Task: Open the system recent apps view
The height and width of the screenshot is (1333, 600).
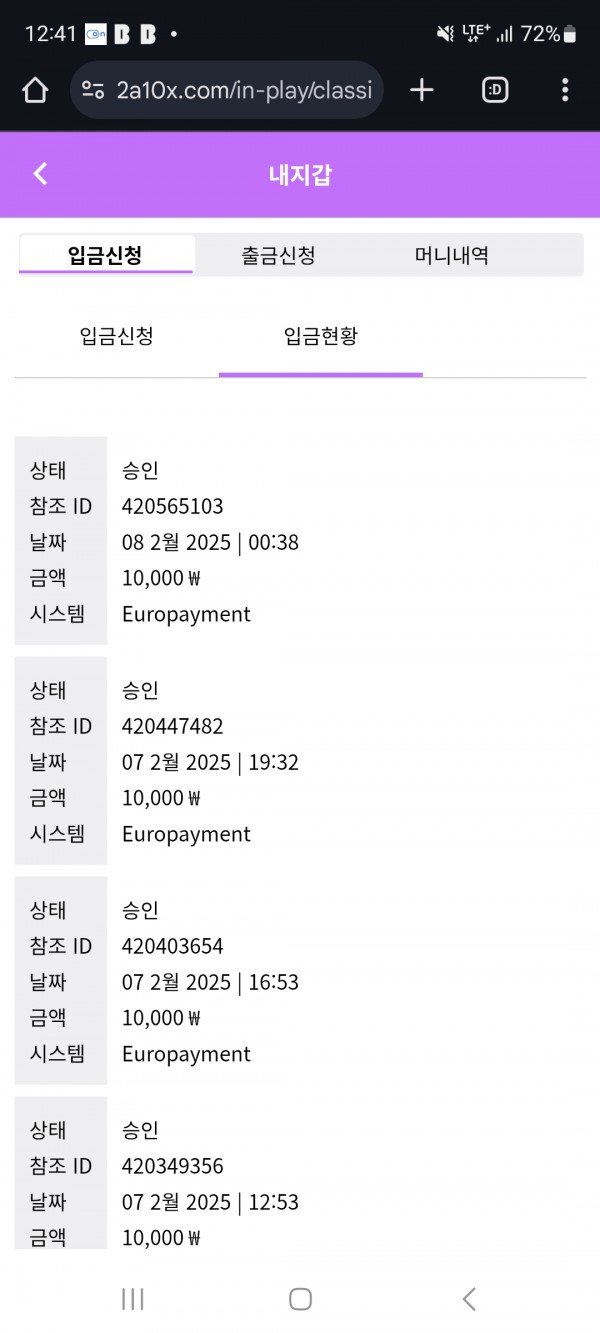Action: [x=132, y=1299]
